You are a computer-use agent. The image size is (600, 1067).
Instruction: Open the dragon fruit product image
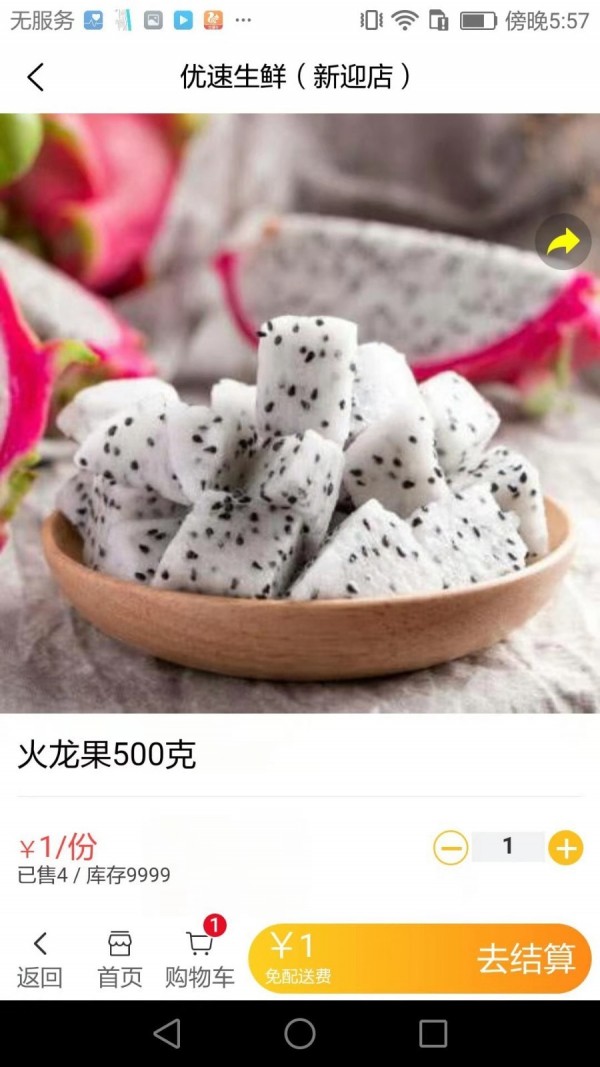pos(300,413)
